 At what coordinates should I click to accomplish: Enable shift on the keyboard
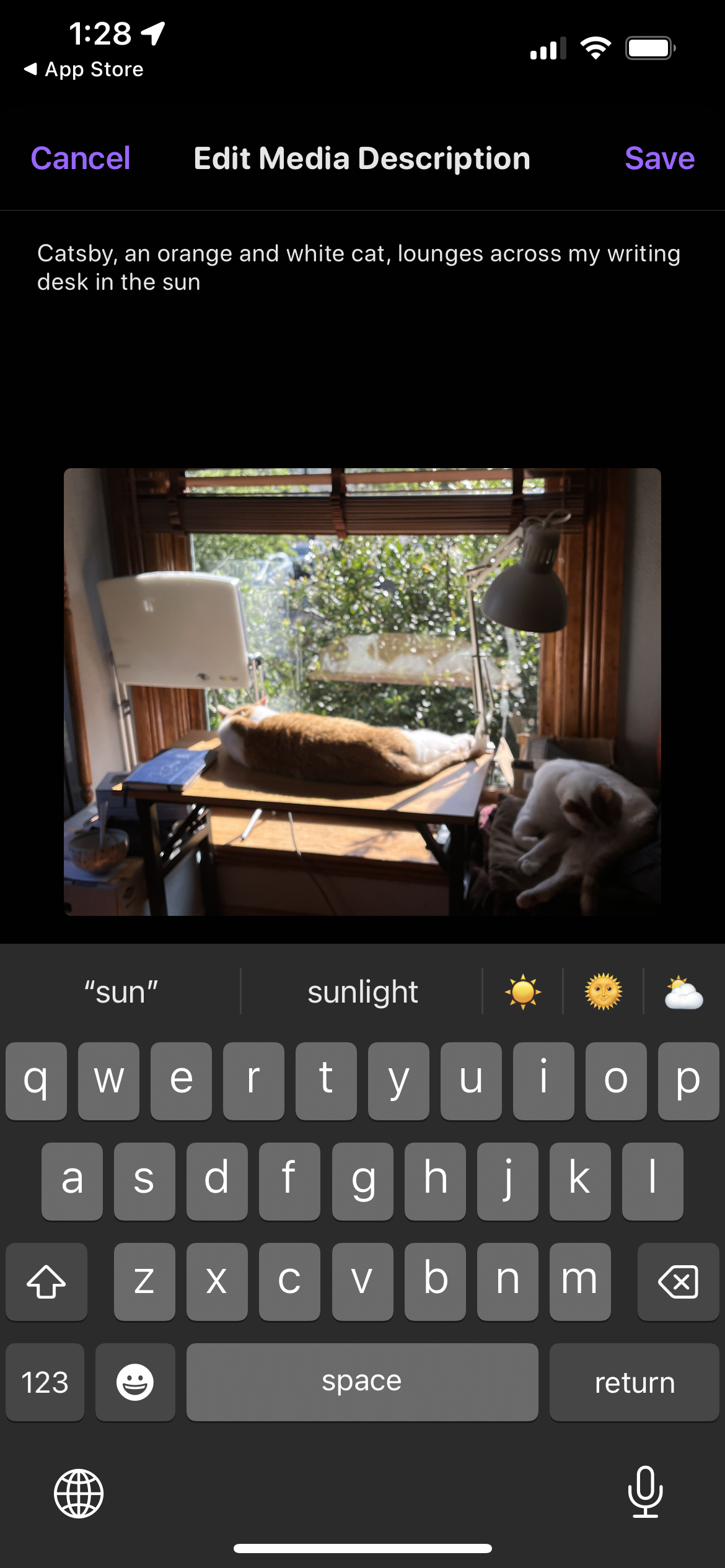(46, 1281)
